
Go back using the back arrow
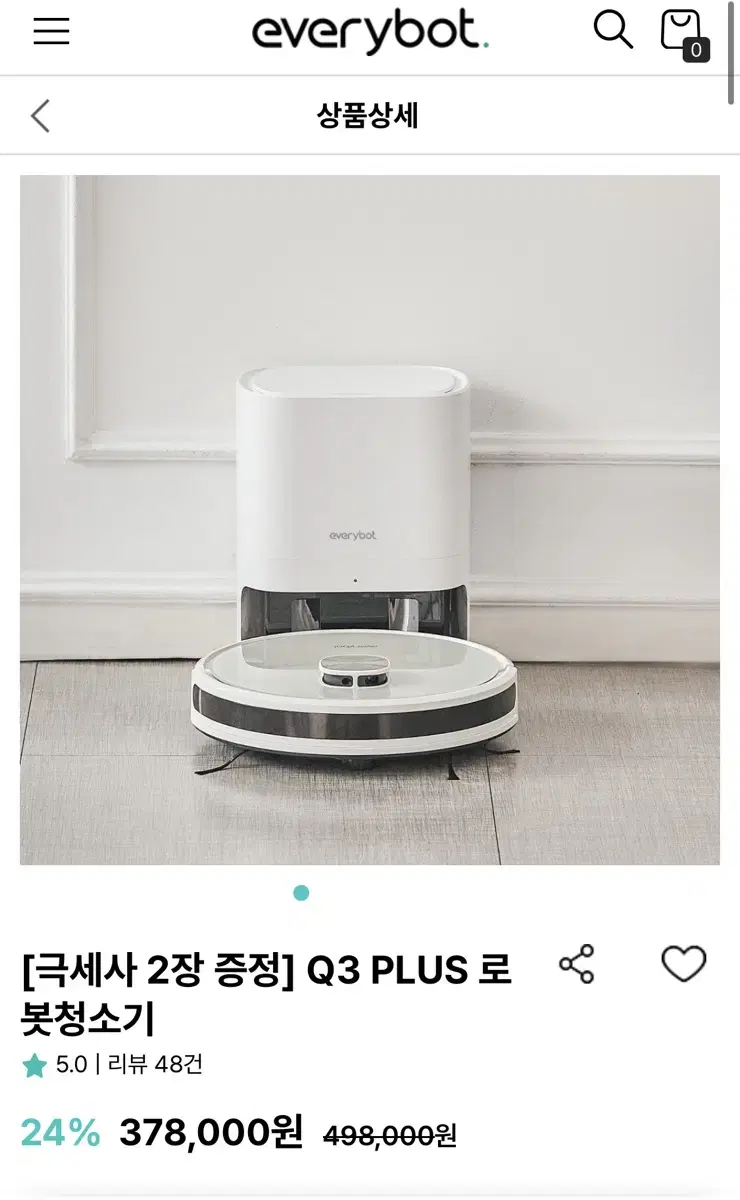point(40,116)
